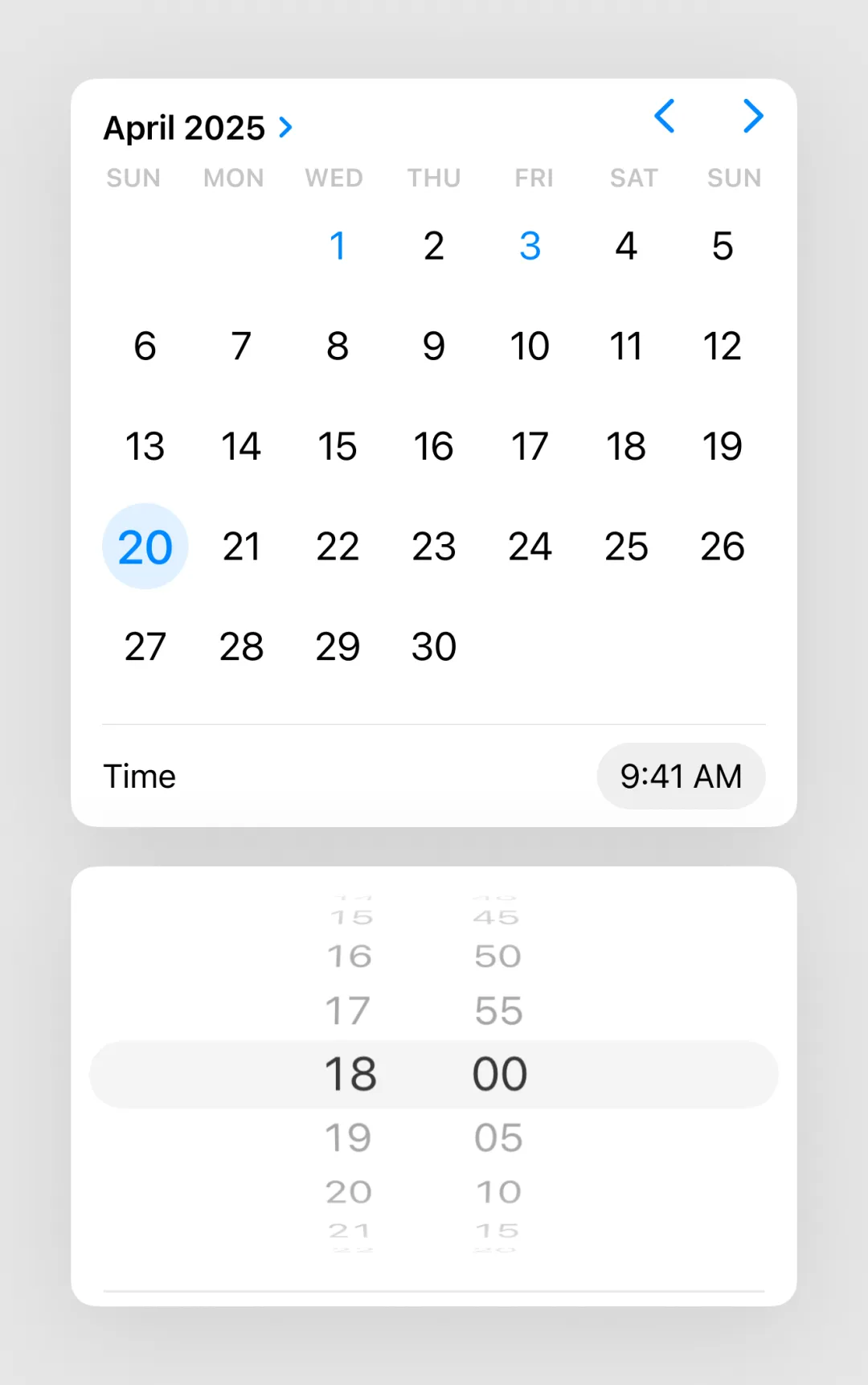Pick minute 55 in the time wheel
This screenshot has height=1385, width=868.
[498, 1011]
